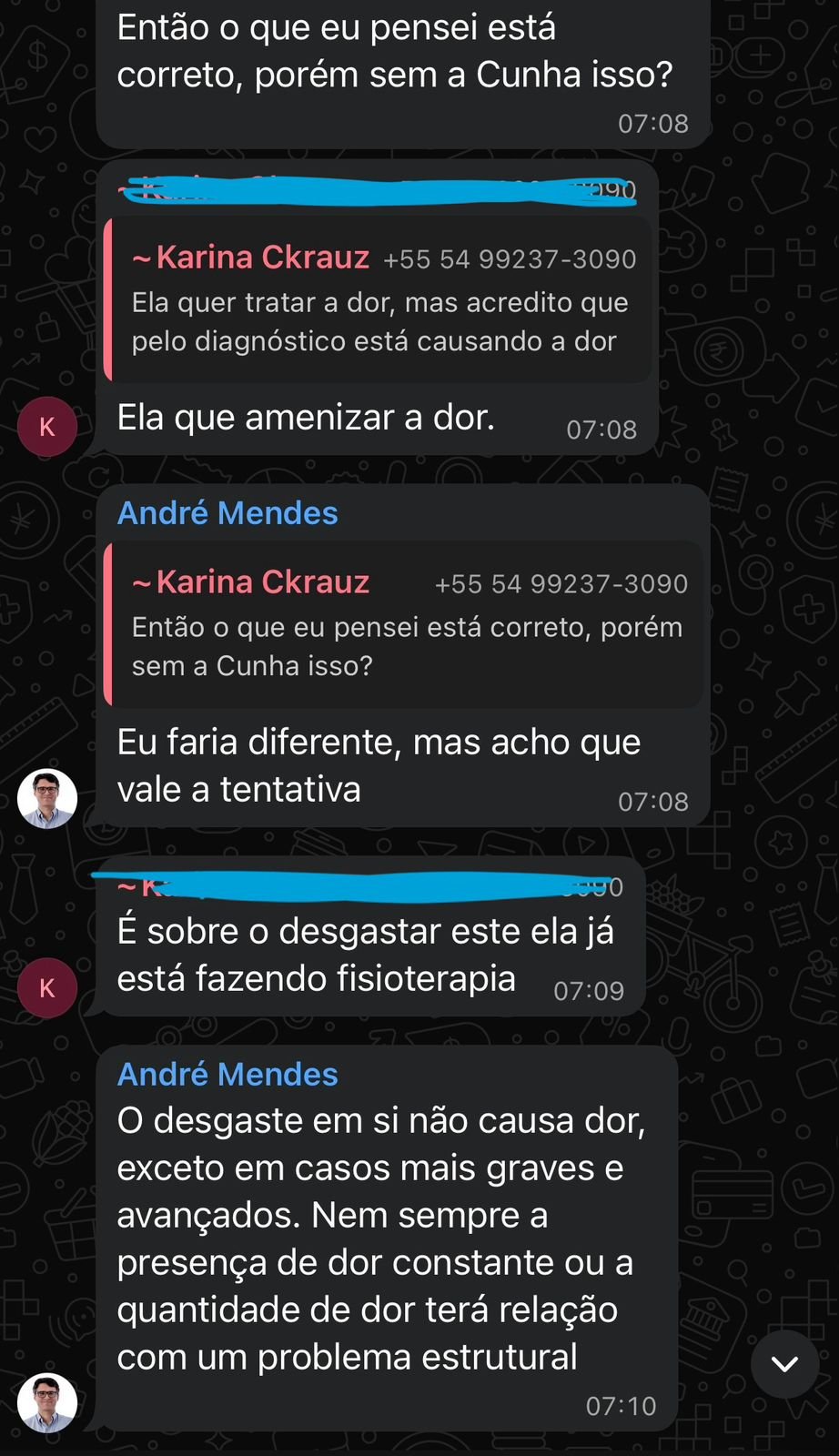Open quoted reply about "tratar a dor"
The height and width of the screenshot is (1456, 839).
point(379,299)
